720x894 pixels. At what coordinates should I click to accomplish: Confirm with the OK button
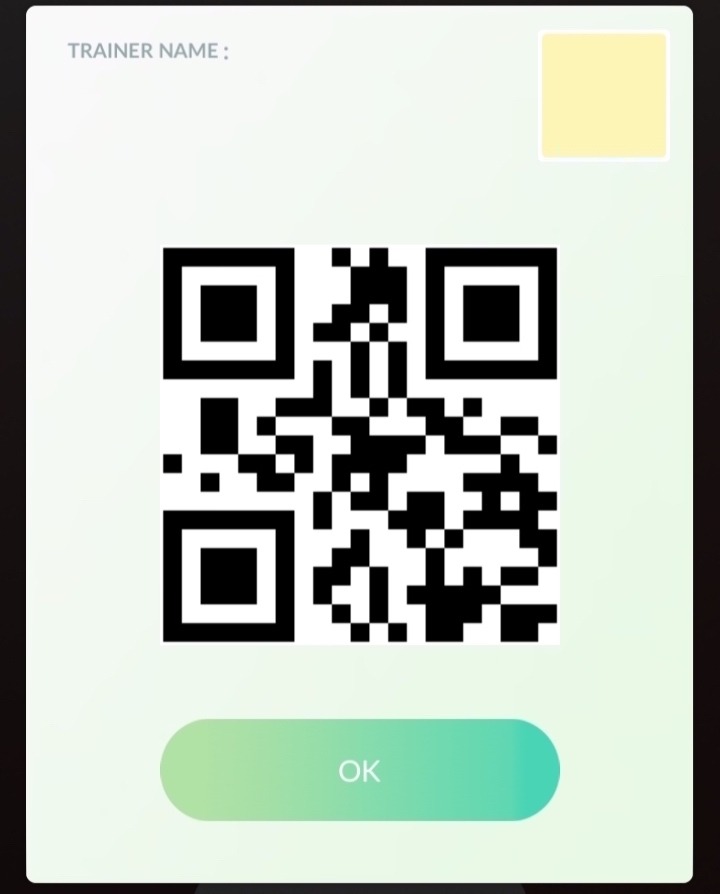359,770
